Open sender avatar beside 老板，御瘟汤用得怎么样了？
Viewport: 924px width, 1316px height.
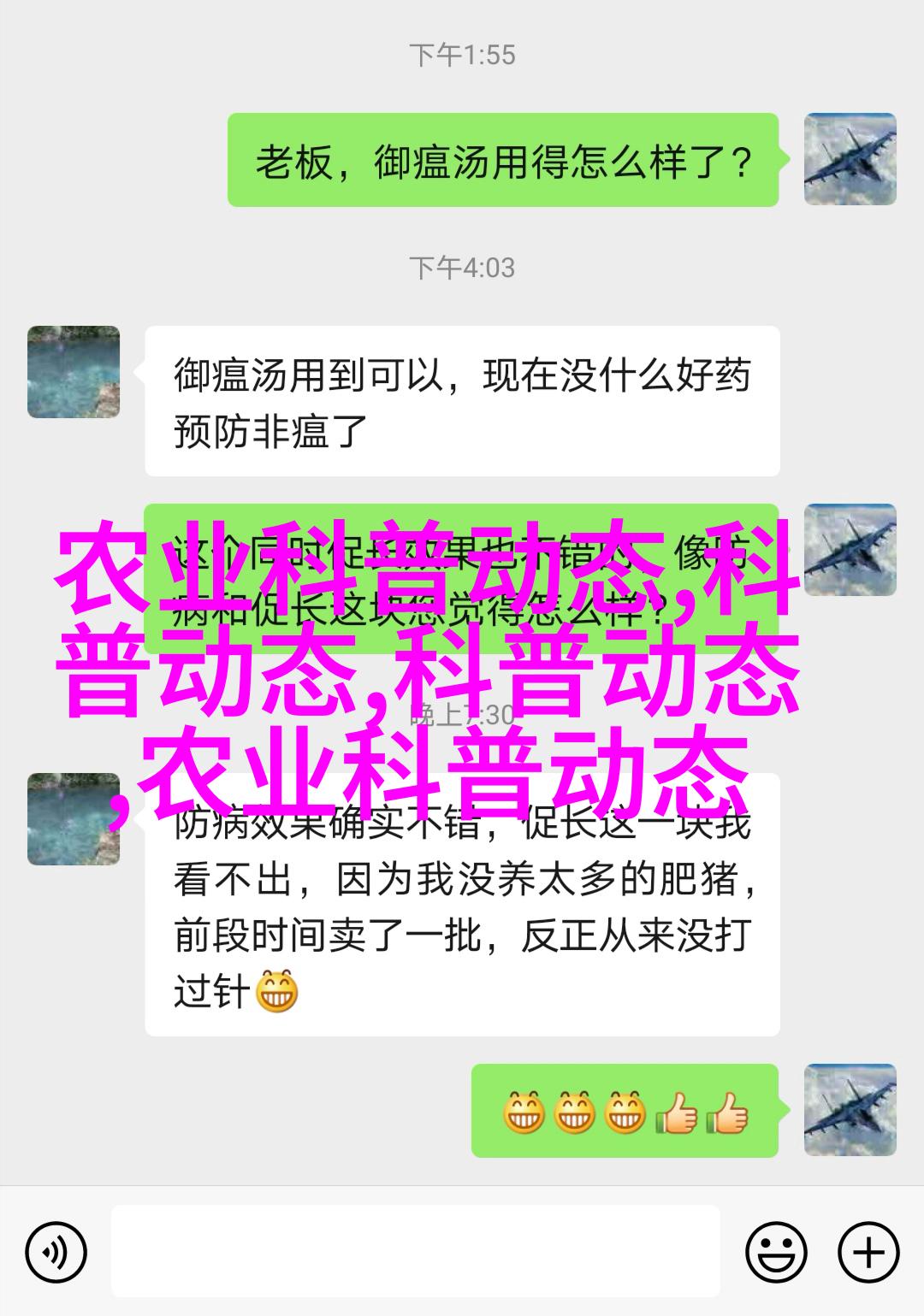point(850,159)
